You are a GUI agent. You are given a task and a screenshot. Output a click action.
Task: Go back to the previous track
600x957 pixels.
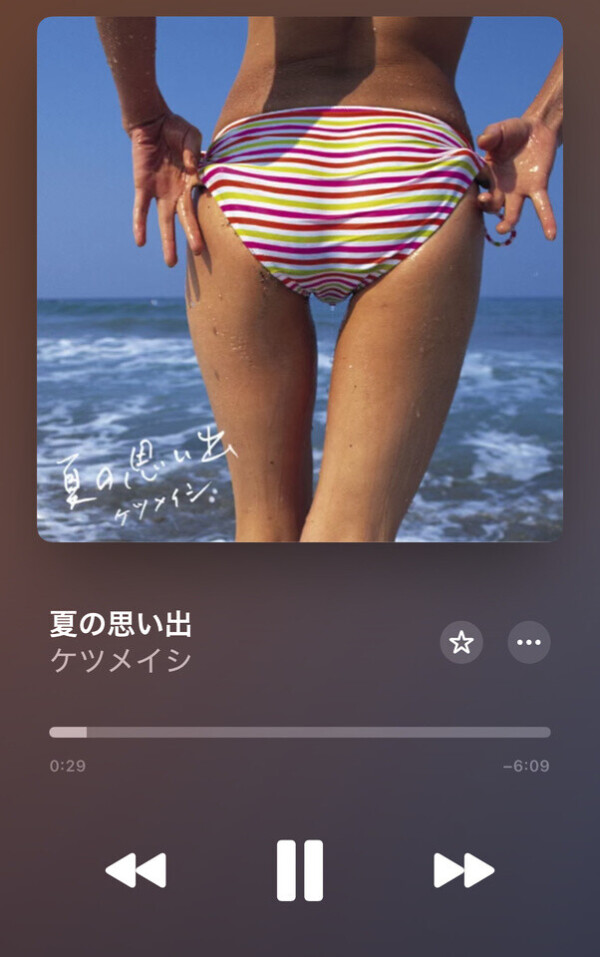pos(136,870)
